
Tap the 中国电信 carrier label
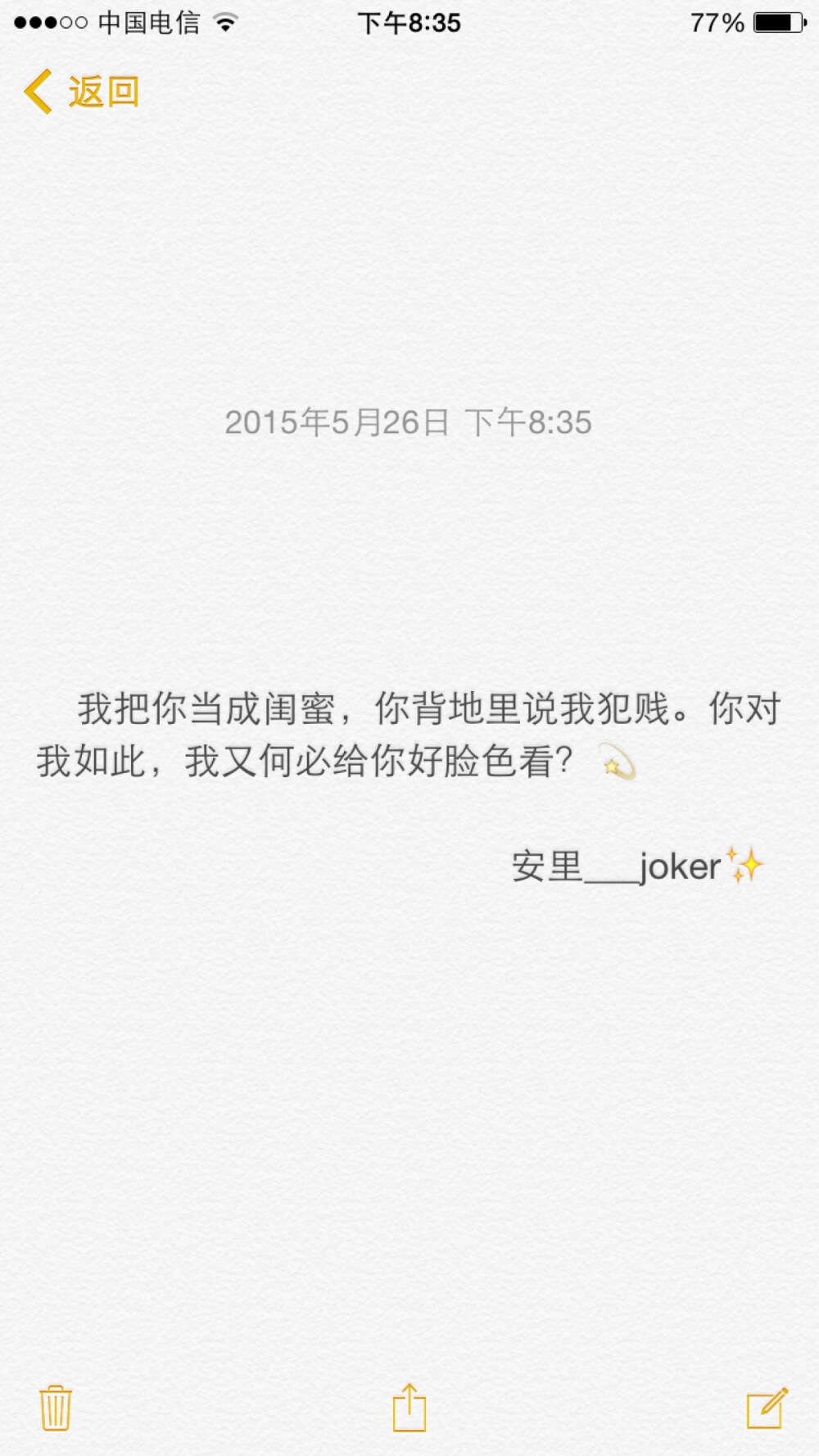pos(148,23)
